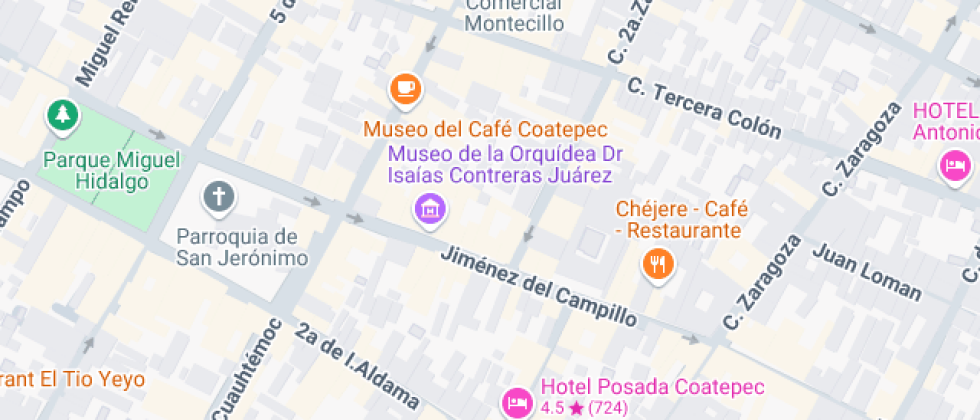Select the Museo de la Orquídea marker

tap(430, 210)
